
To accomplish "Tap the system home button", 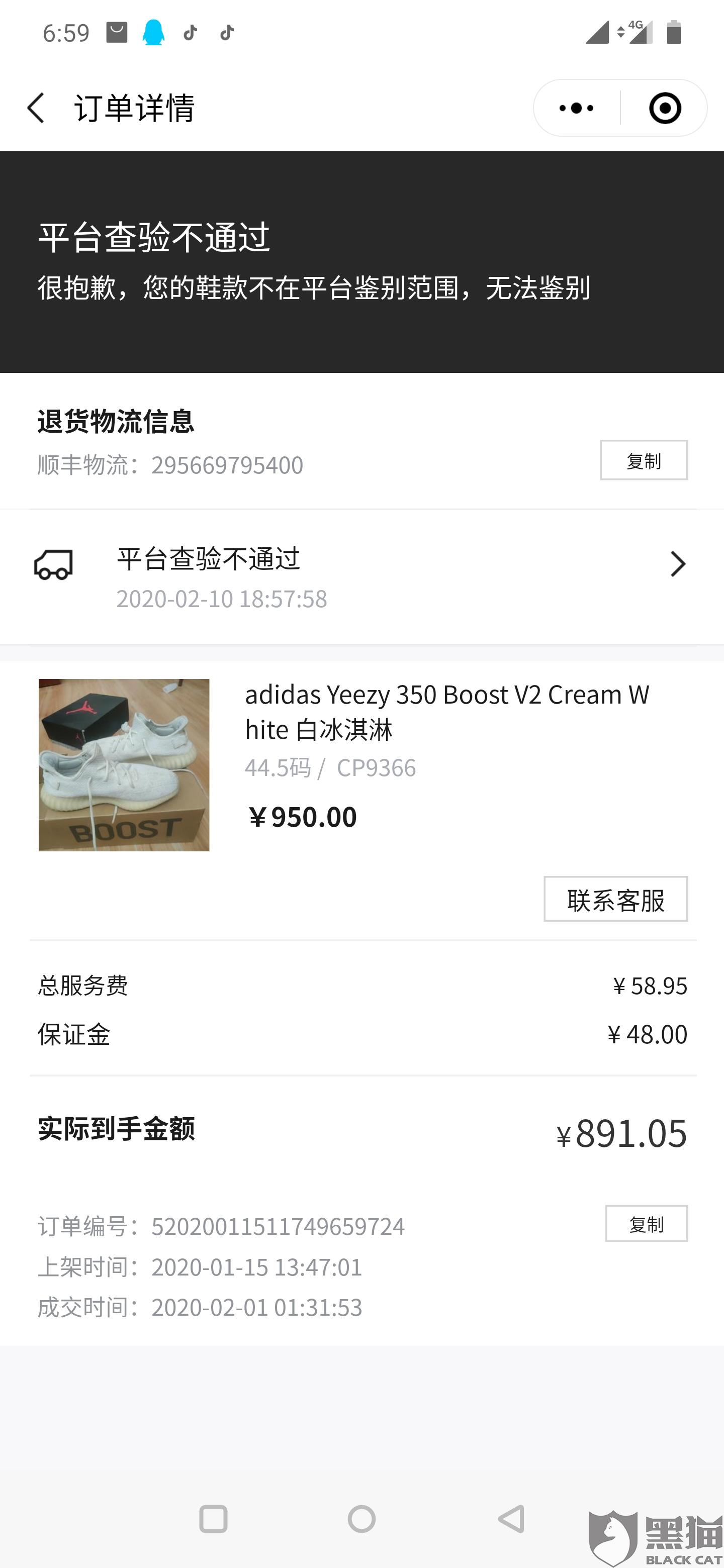I will [x=361, y=1519].
